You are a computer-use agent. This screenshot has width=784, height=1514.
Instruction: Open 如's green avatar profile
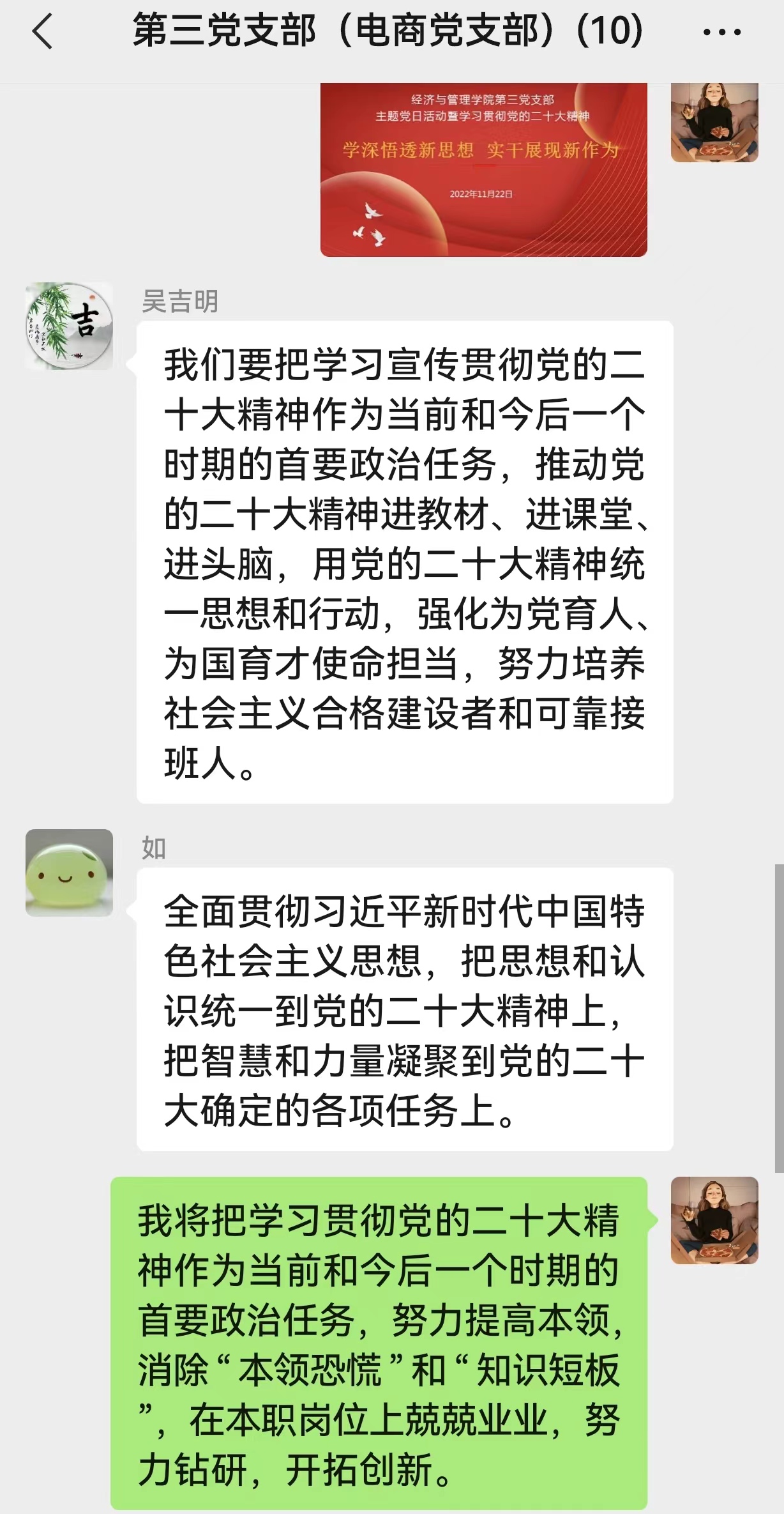click(69, 873)
